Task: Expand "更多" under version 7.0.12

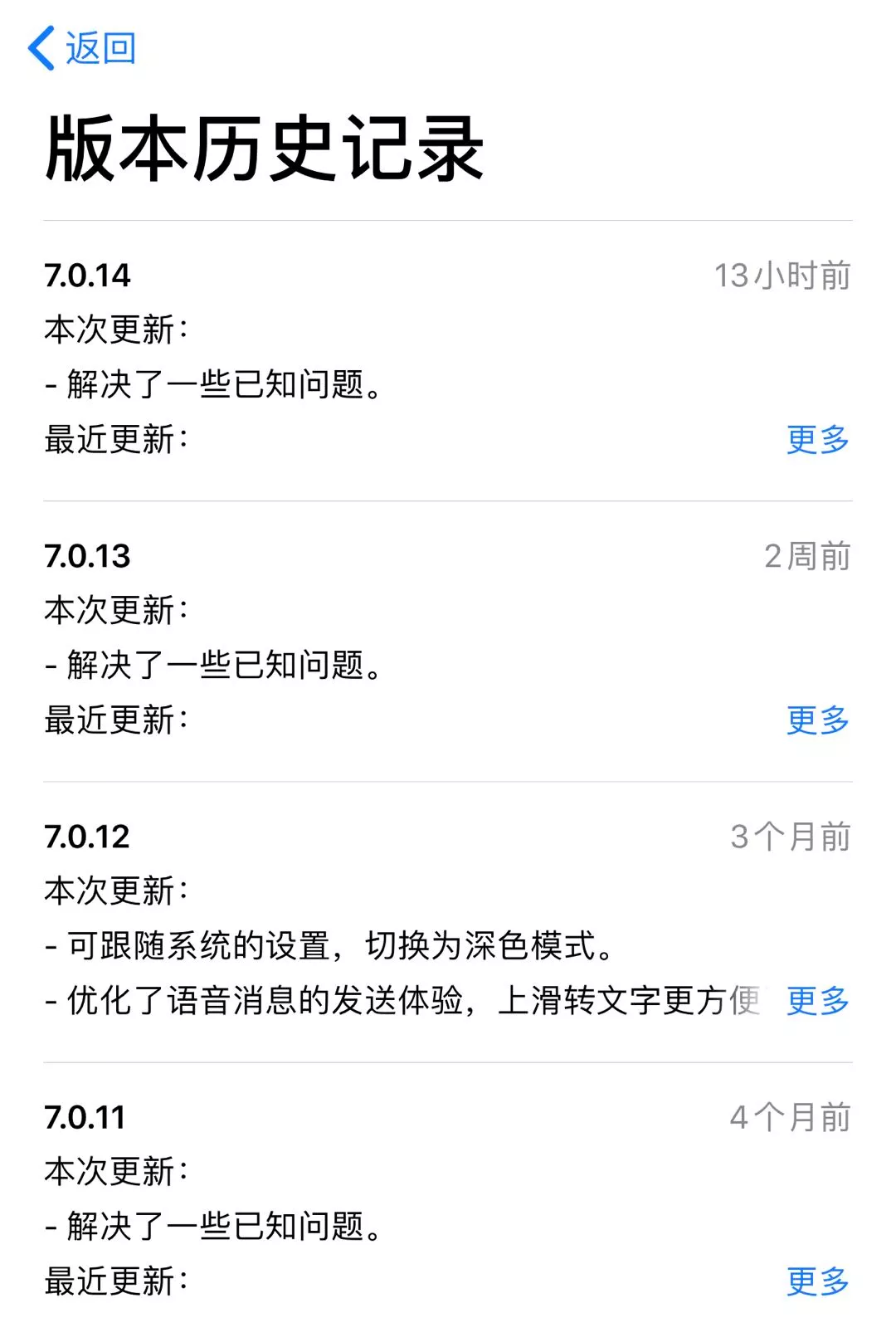Action: click(817, 1003)
